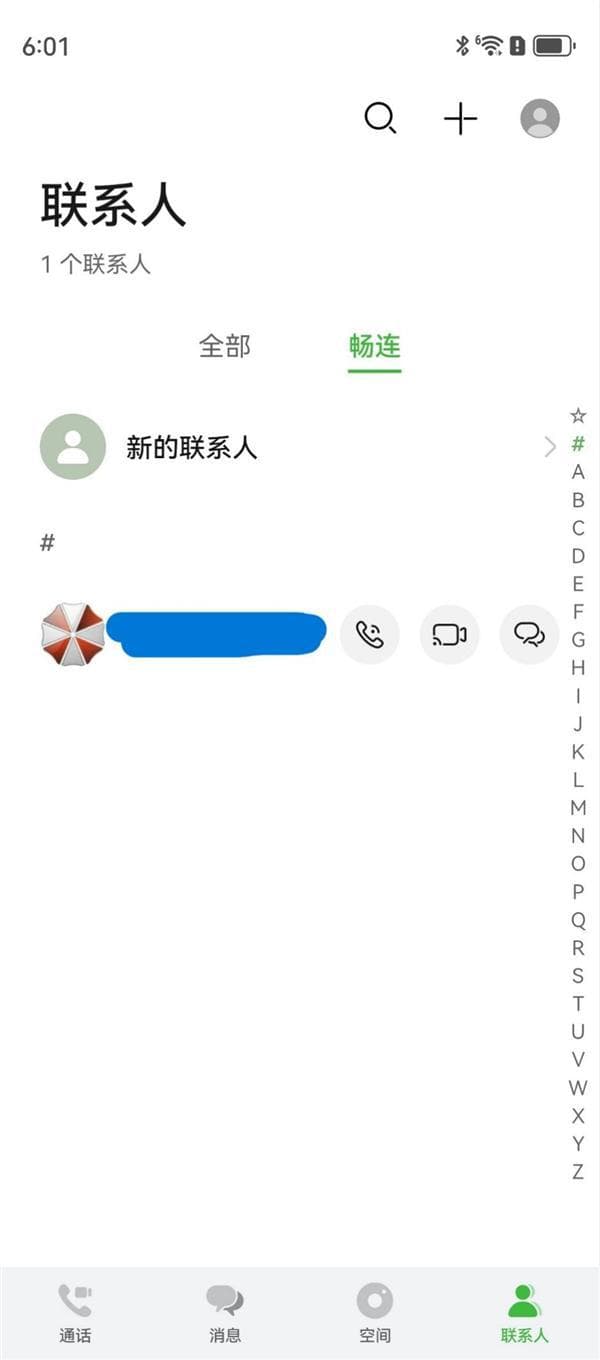
Task: Open the search icon
Action: coord(380,119)
